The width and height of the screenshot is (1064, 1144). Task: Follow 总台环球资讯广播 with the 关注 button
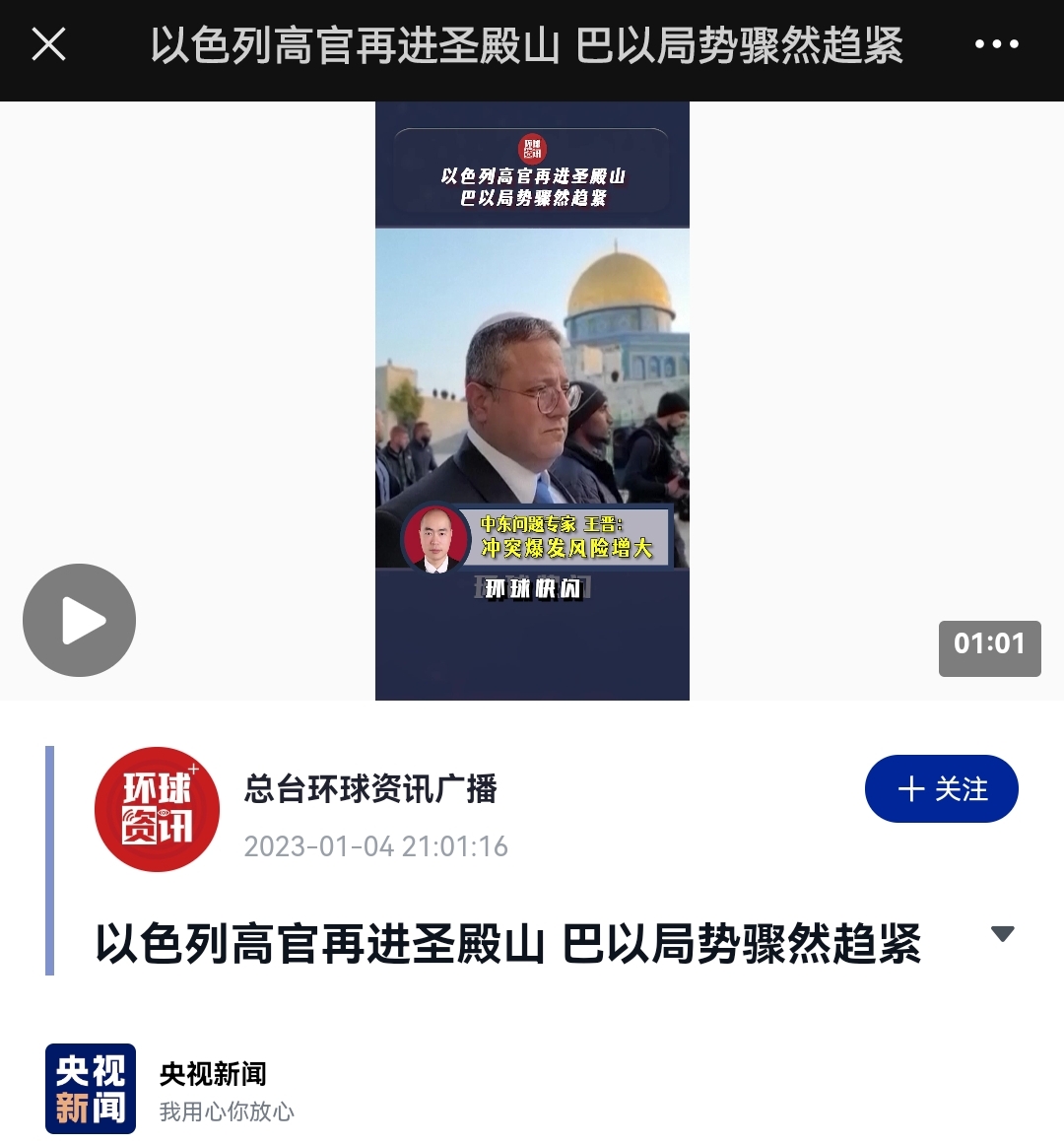(941, 788)
